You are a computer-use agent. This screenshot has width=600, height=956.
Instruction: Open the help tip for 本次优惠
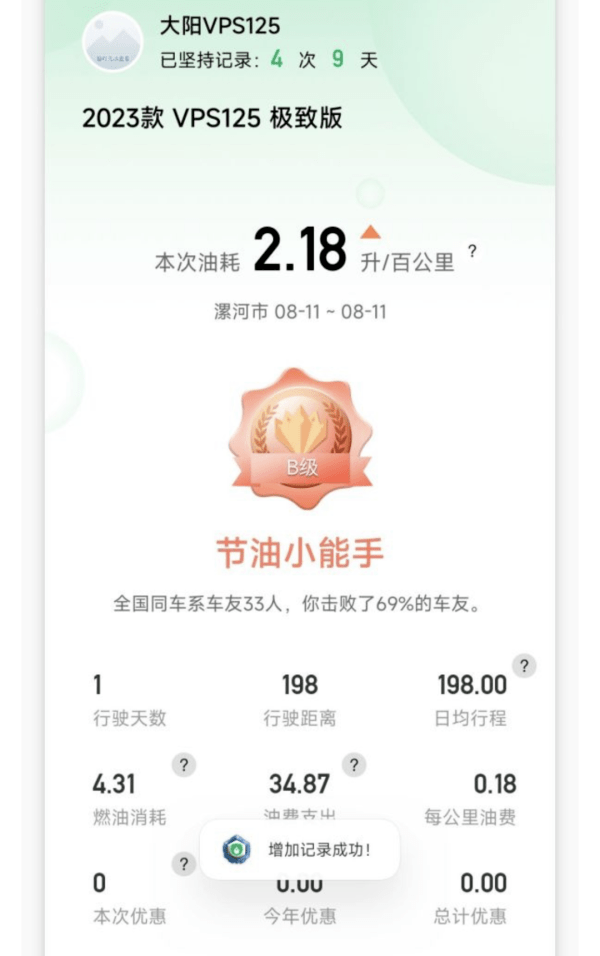coord(183,864)
